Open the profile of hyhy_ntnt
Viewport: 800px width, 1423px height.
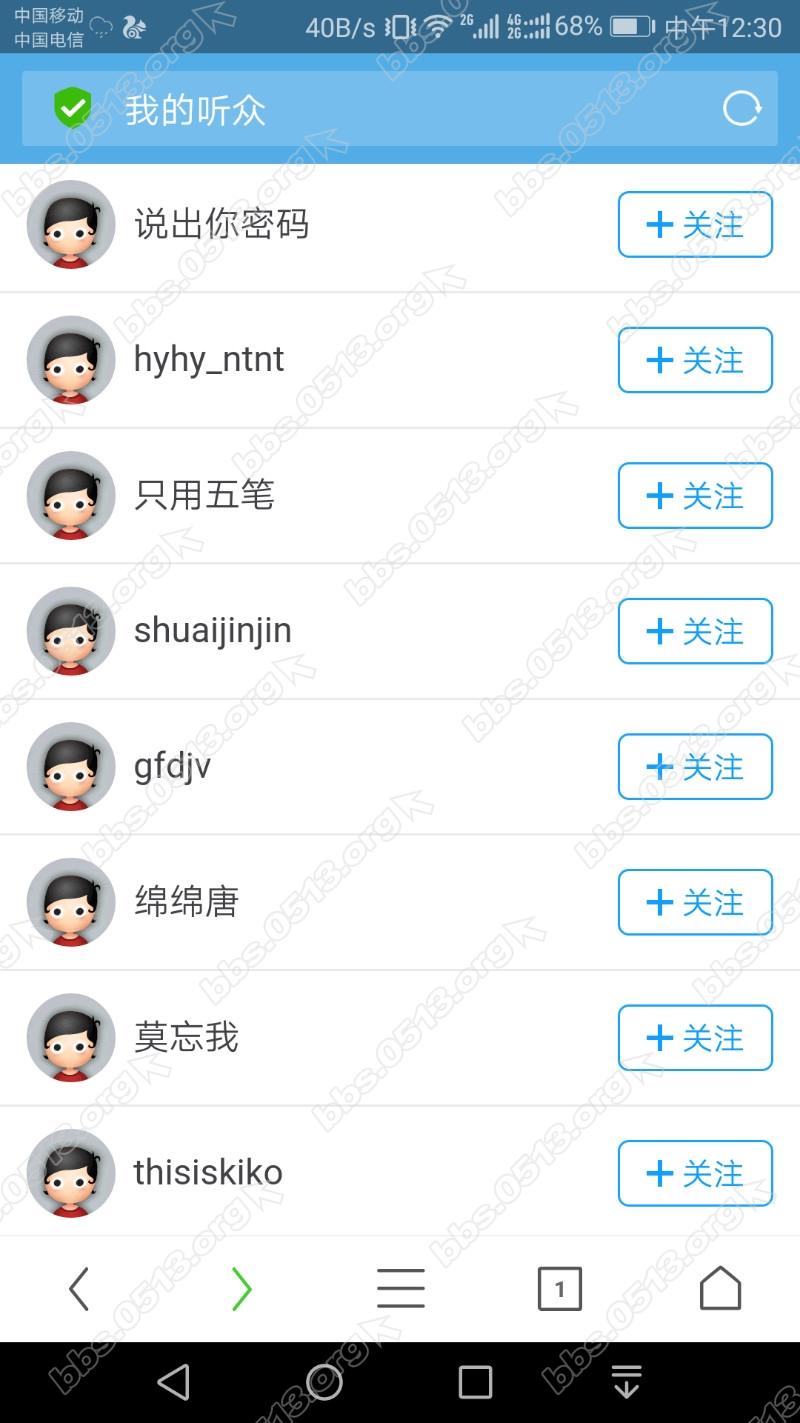pyautogui.click(x=209, y=360)
